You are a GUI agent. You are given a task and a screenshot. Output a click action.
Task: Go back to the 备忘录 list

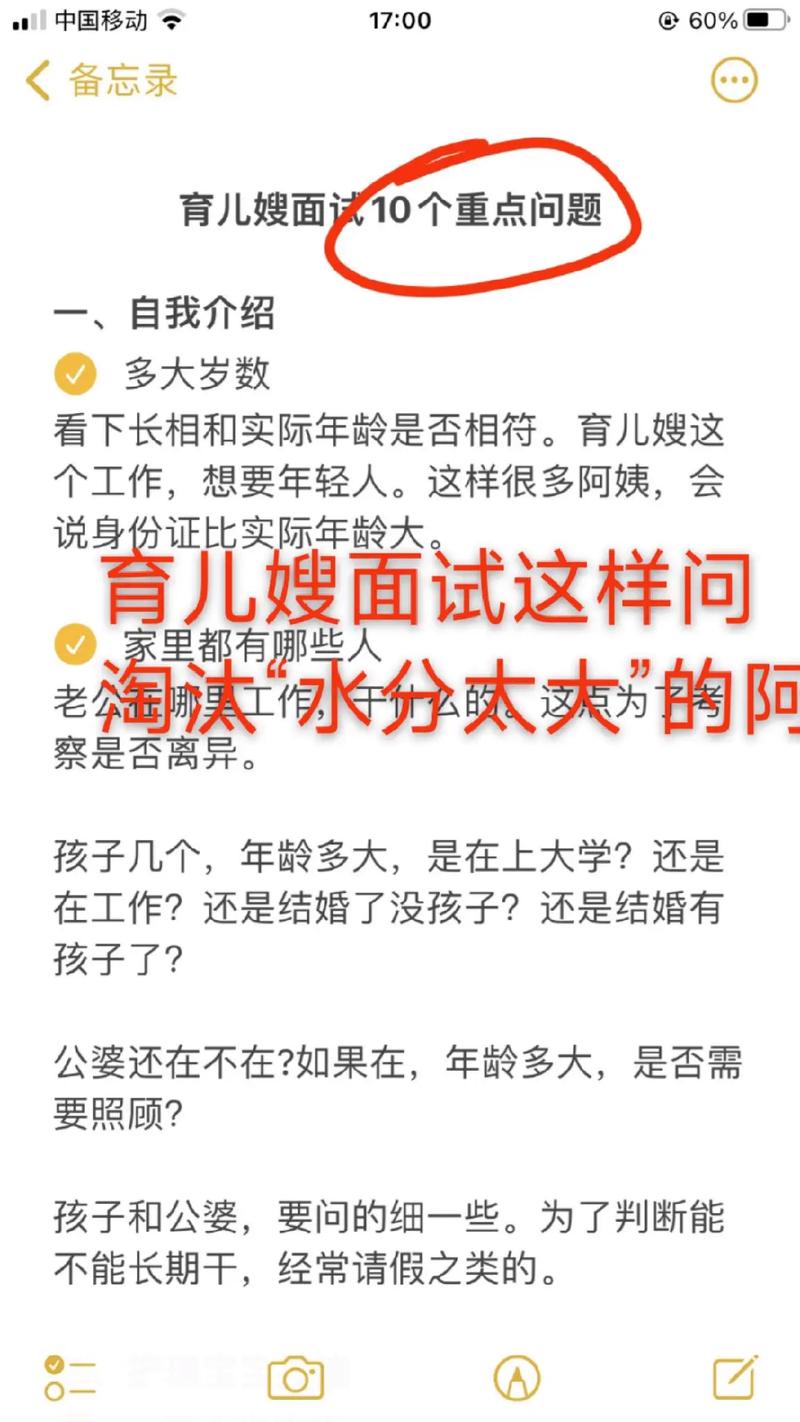pos(101,80)
